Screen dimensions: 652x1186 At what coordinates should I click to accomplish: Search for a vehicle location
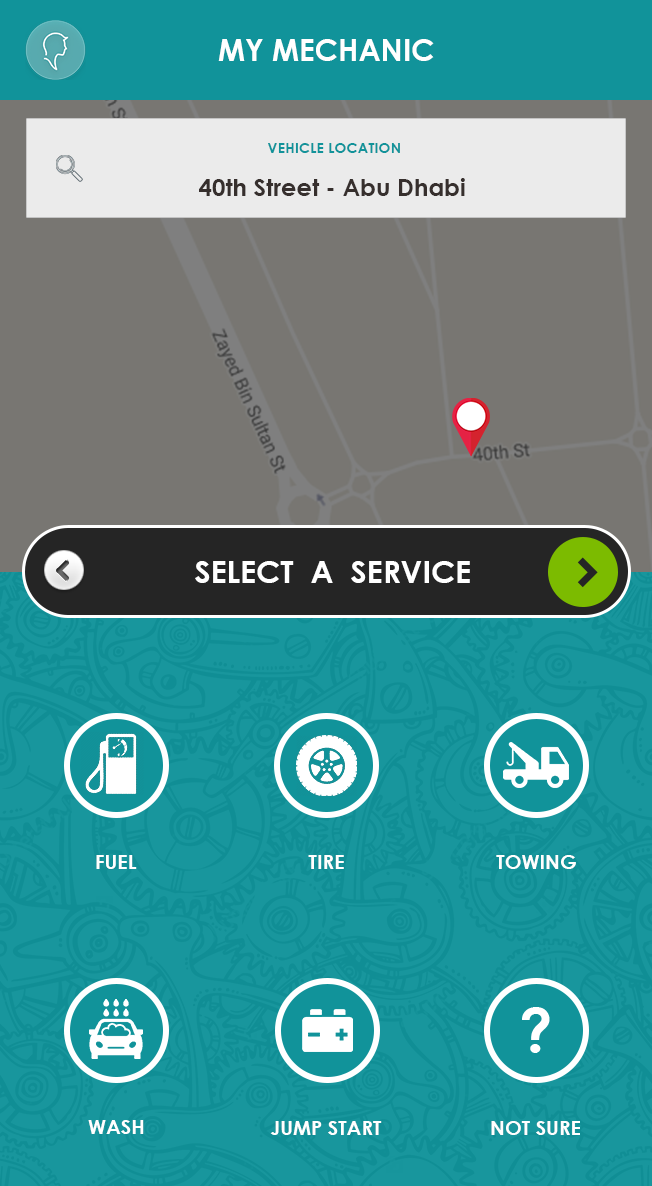coord(69,168)
